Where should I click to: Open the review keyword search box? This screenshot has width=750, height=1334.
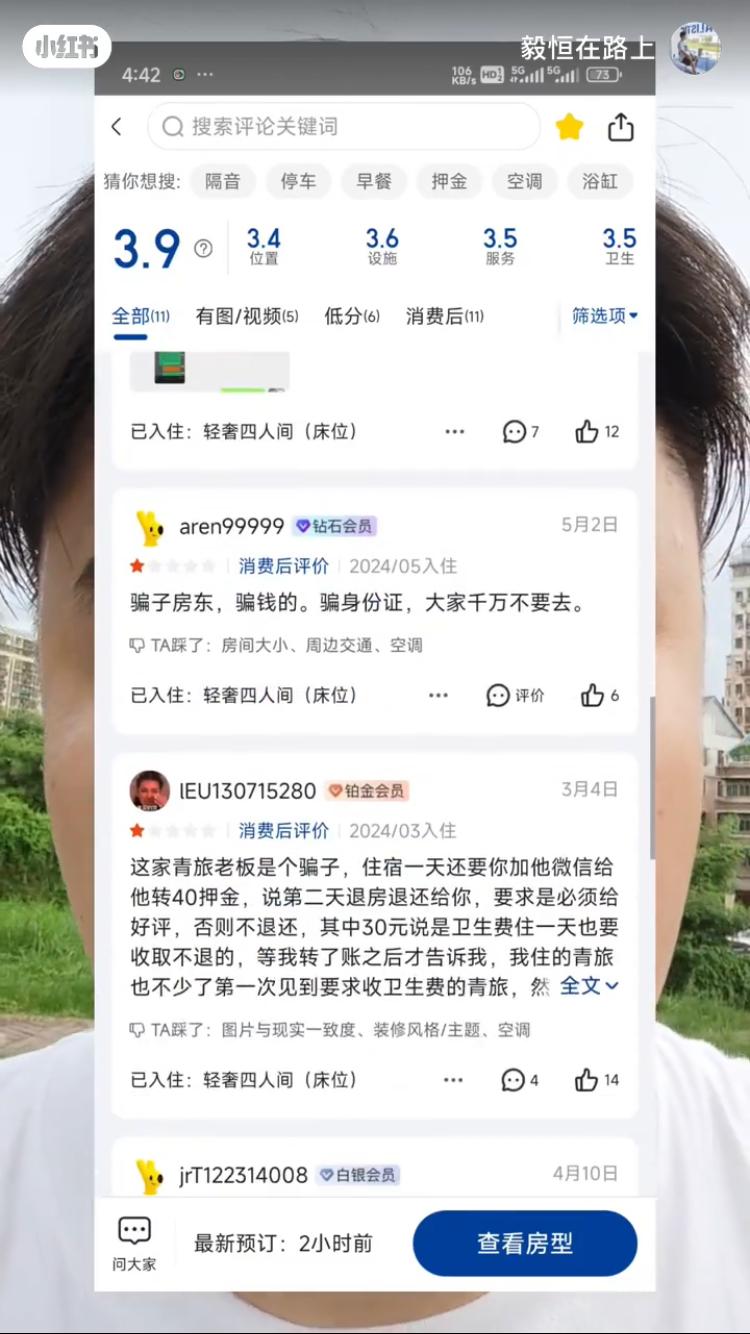[x=343, y=127]
